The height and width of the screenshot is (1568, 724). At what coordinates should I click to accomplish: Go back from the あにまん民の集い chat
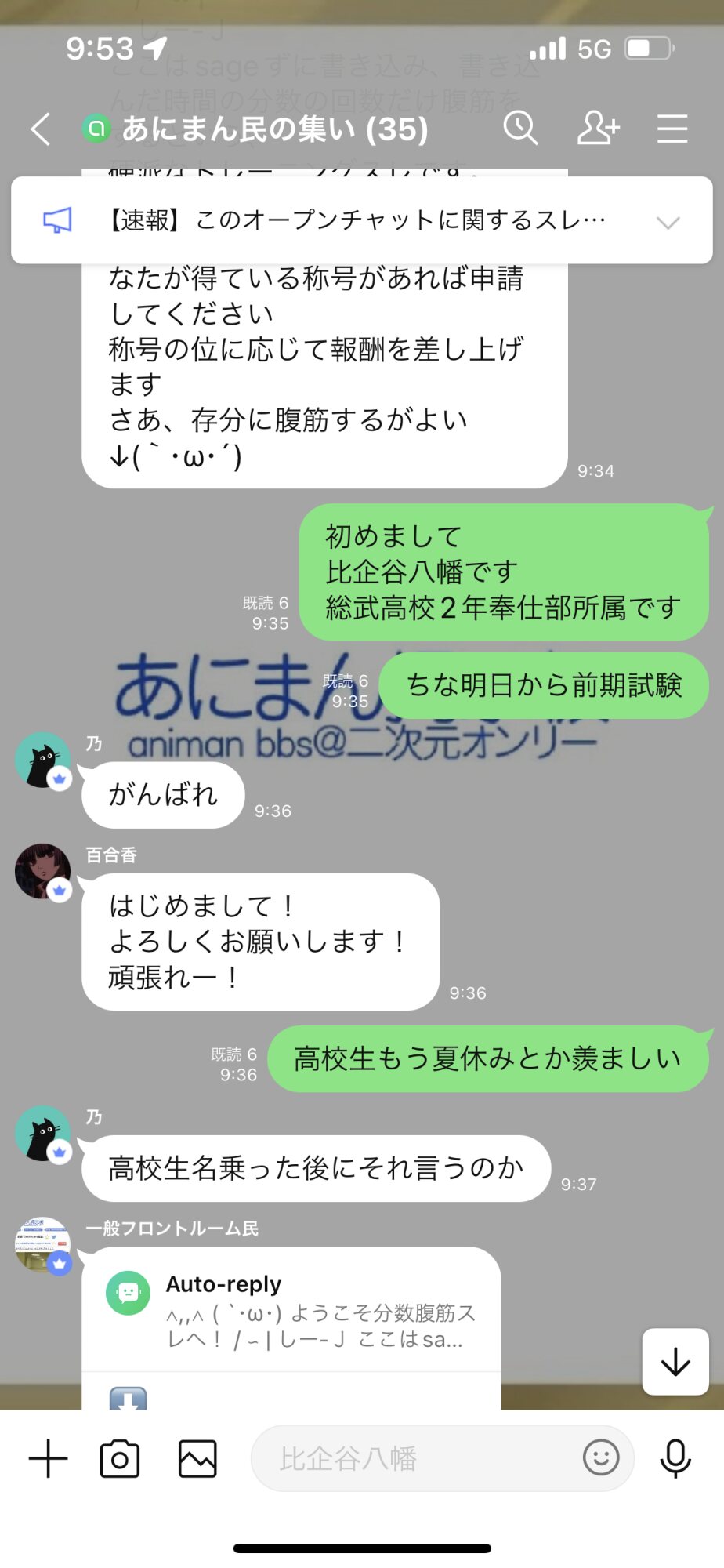tap(41, 129)
